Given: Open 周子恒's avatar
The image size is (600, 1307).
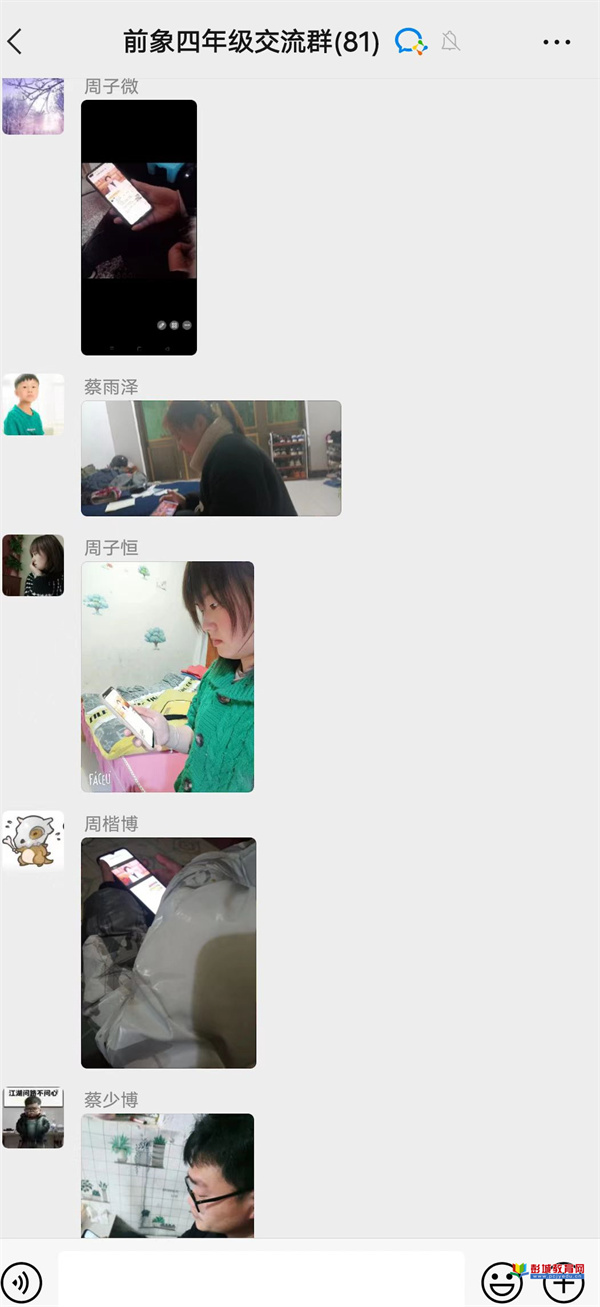Looking at the screenshot, I should (x=33, y=565).
